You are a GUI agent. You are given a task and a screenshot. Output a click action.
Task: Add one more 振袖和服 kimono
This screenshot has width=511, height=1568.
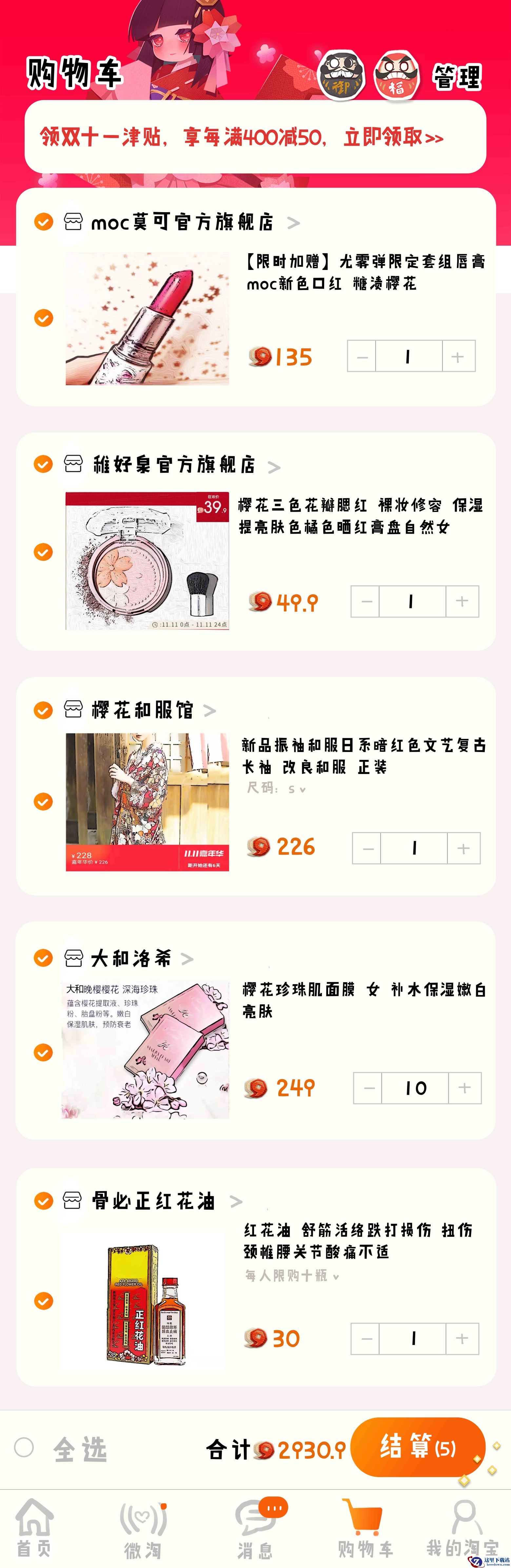pos(463,848)
